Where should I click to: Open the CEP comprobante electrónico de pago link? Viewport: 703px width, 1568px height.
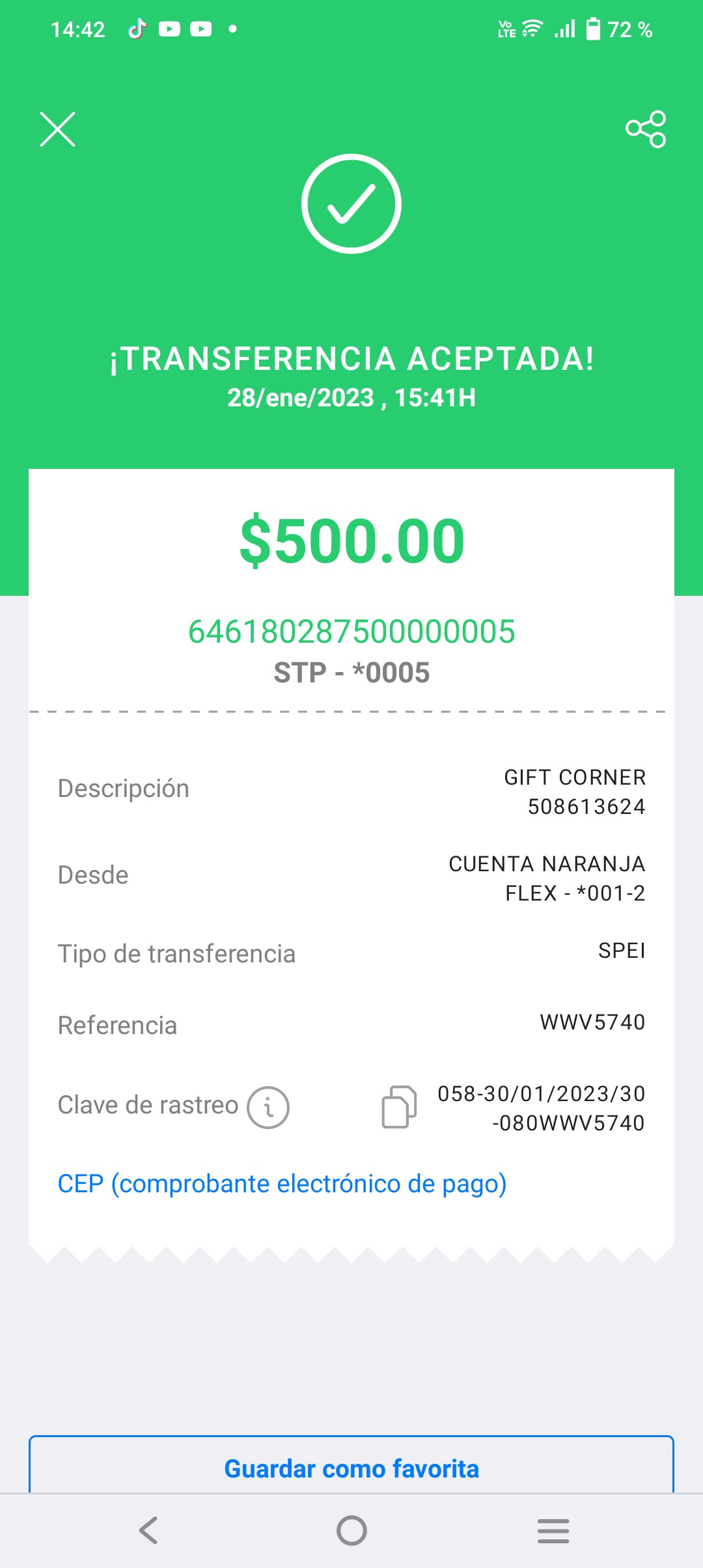282,1184
